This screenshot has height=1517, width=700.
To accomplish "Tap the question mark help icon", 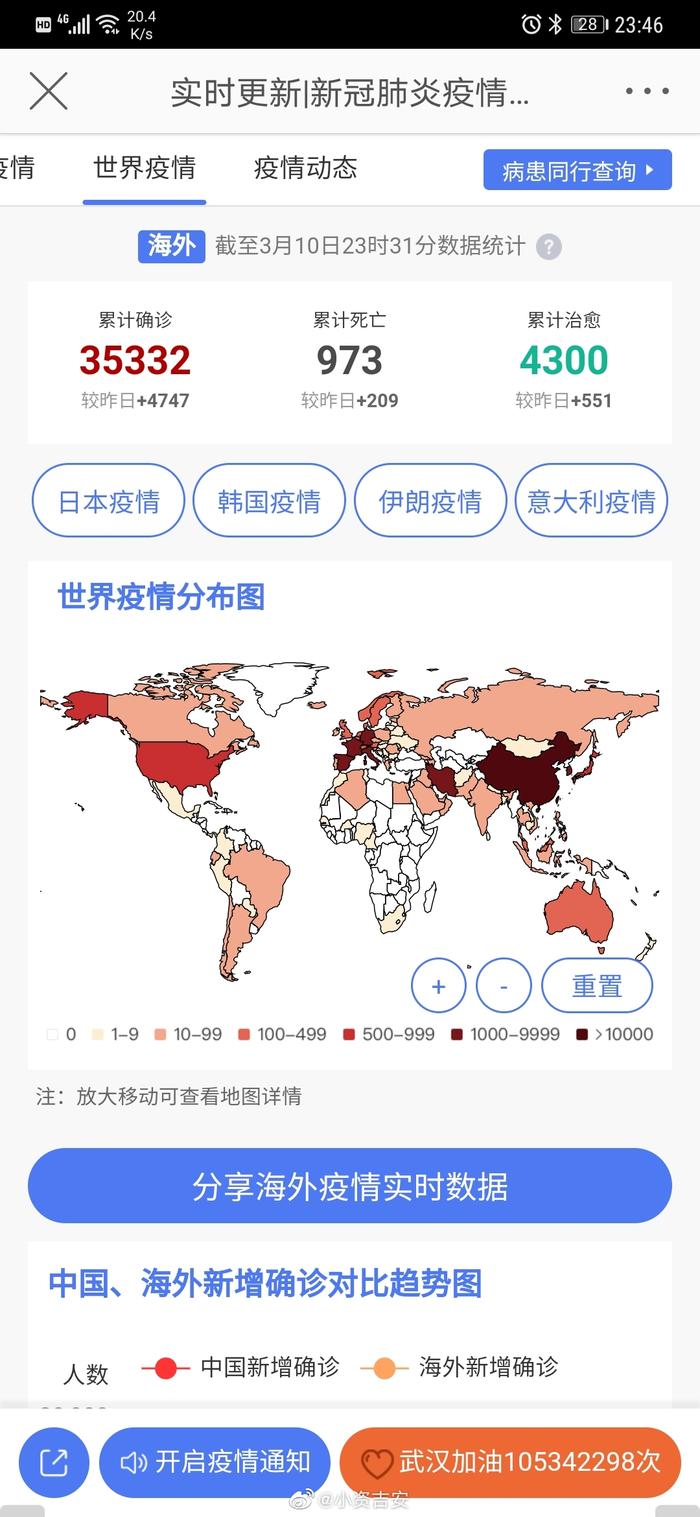I will pos(548,247).
